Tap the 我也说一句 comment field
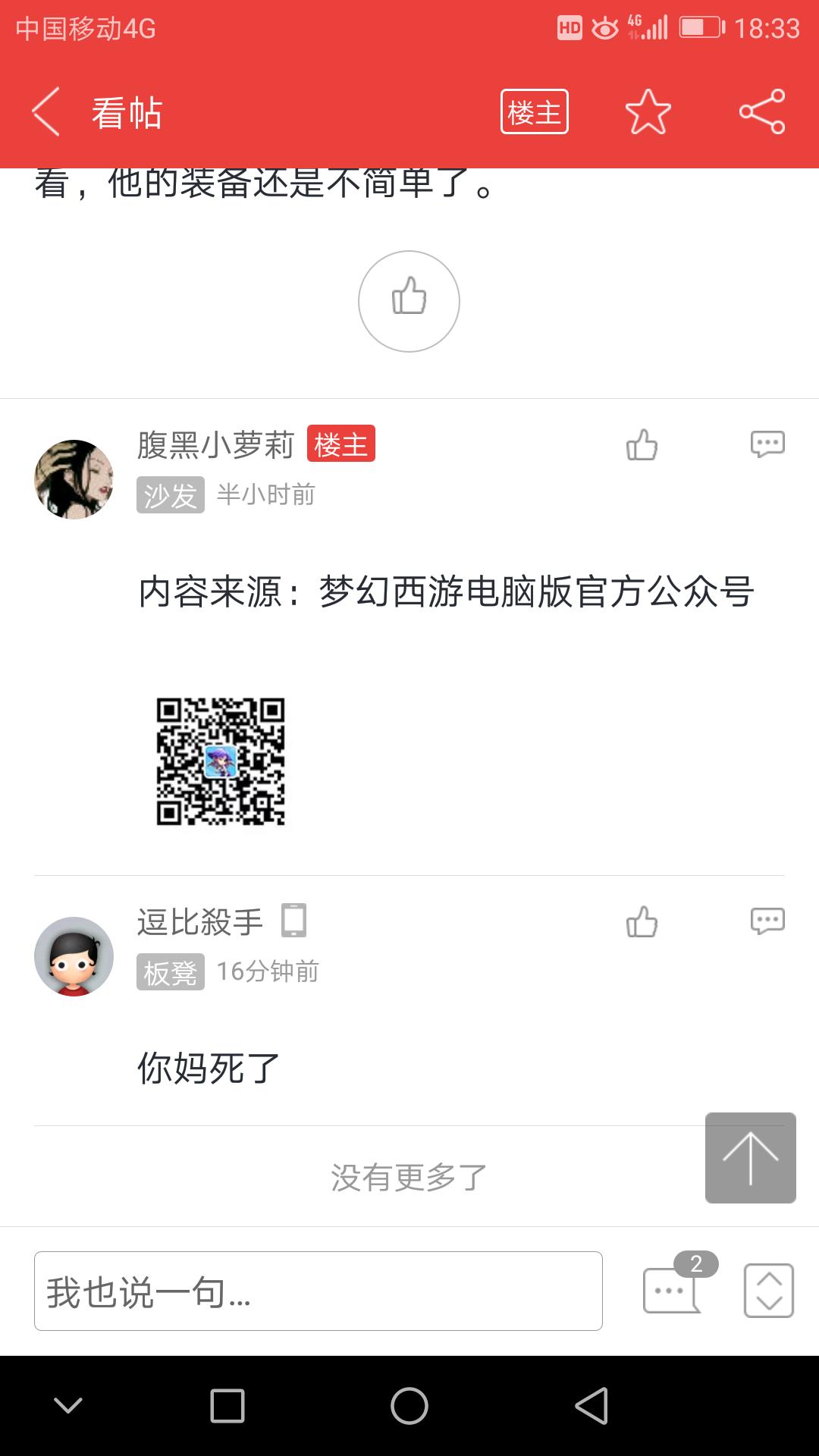Image resolution: width=819 pixels, height=1456 pixels. (318, 1291)
